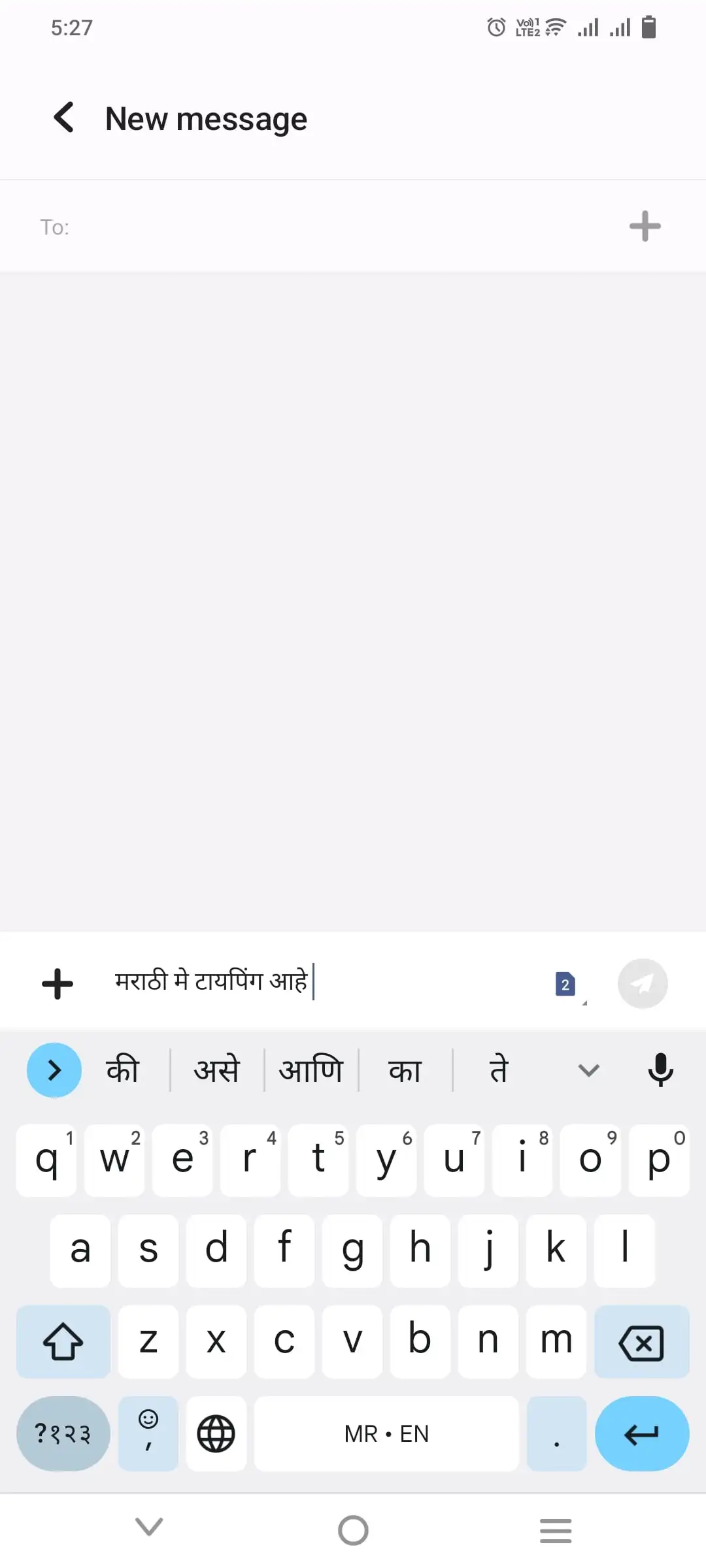The height and width of the screenshot is (1568, 706).
Task: Tap the SMS counter badge showing 2
Action: coord(565,984)
